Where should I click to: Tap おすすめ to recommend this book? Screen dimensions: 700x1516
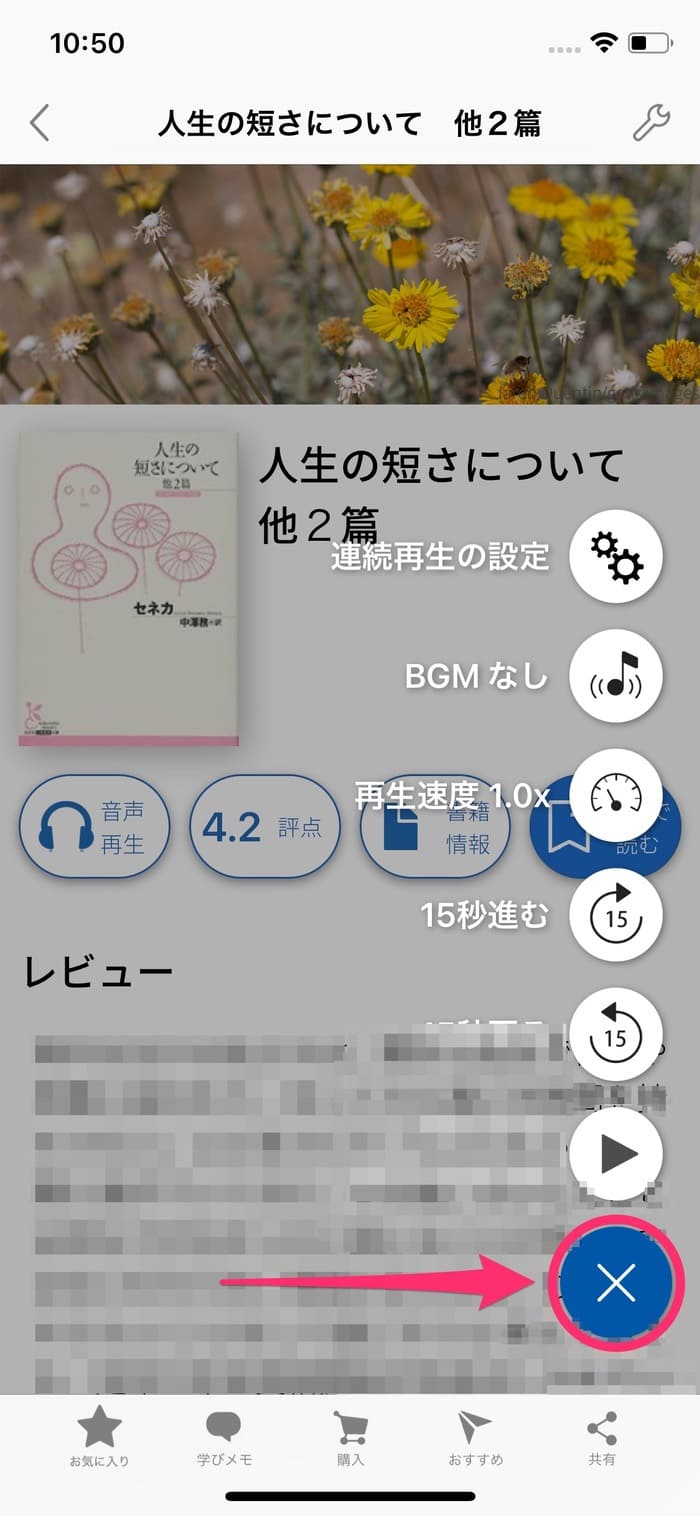(x=475, y=1436)
